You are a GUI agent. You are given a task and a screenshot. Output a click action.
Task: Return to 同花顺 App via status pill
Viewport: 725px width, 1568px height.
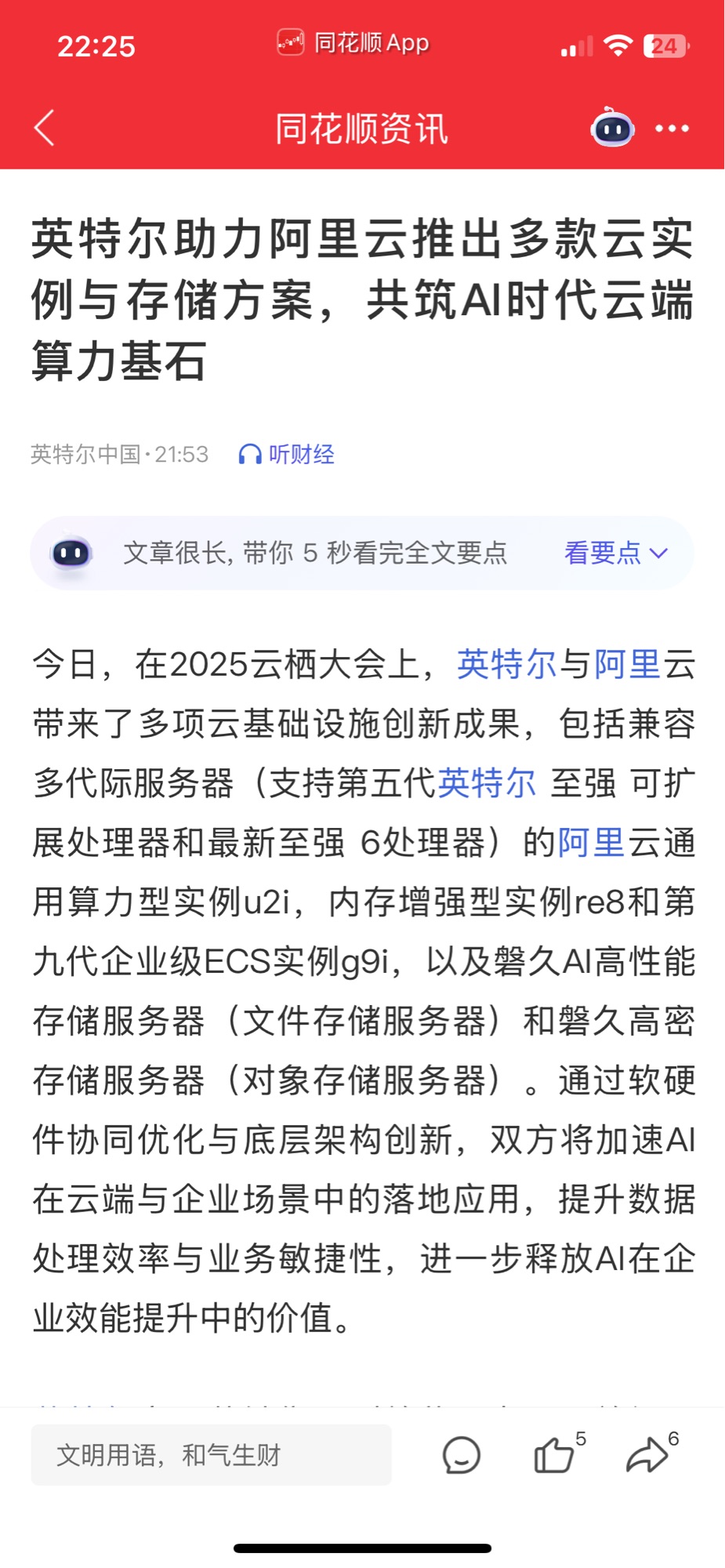tap(353, 42)
